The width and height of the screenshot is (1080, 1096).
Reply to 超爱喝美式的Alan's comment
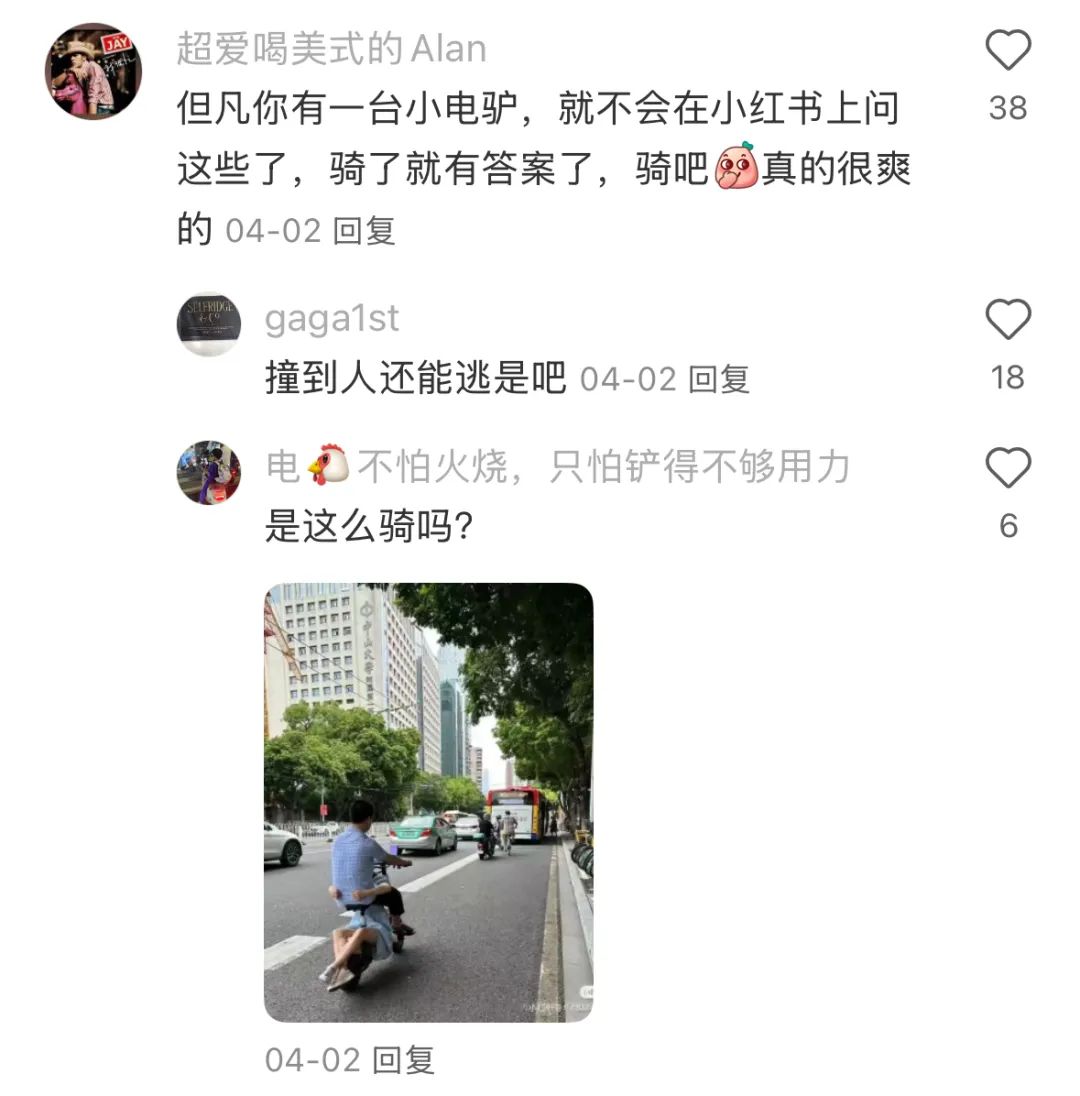click(x=364, y=231)
